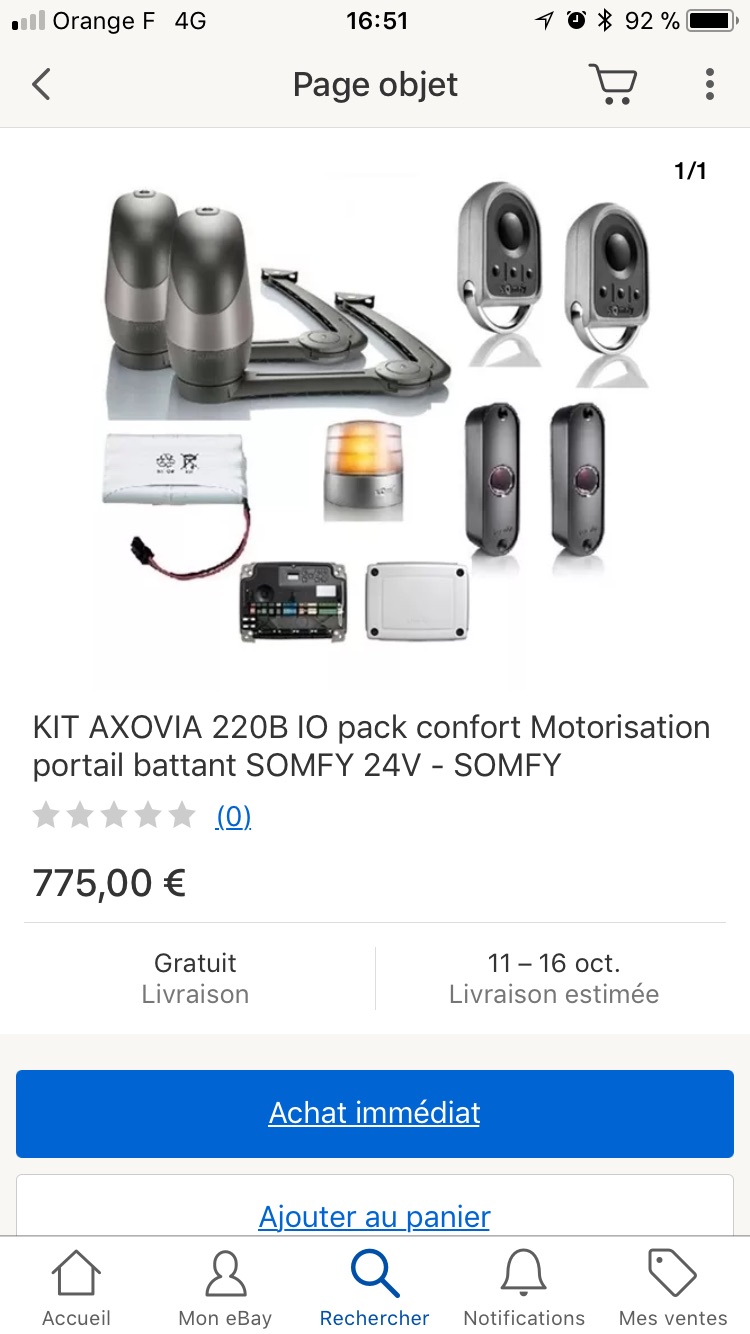This screenshot has width=750, height=1334.
Task: Switch to the Accueil tab
Action: coord(76,1289)
